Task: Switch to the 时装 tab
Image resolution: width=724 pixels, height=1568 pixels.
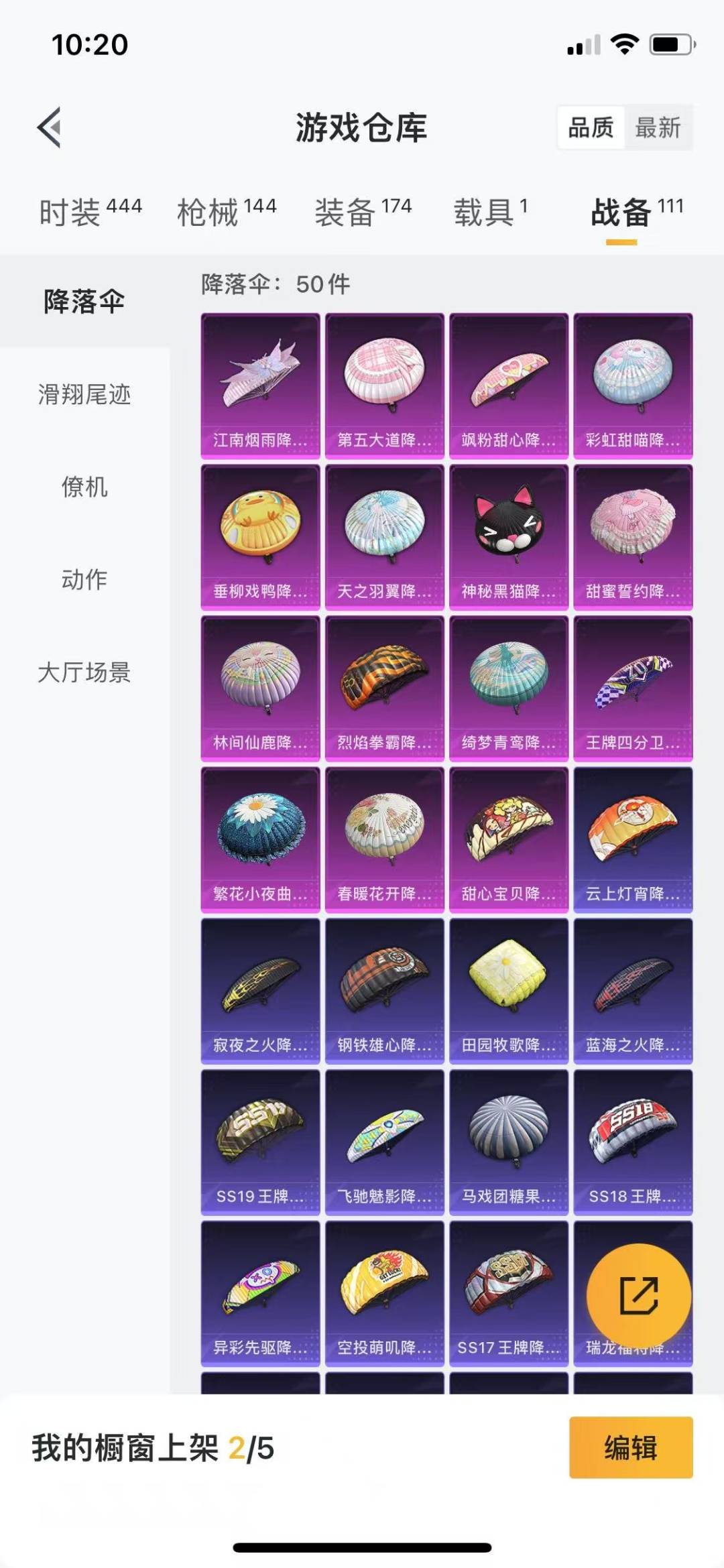Action: pyautogui.click(x=90, y=212)
